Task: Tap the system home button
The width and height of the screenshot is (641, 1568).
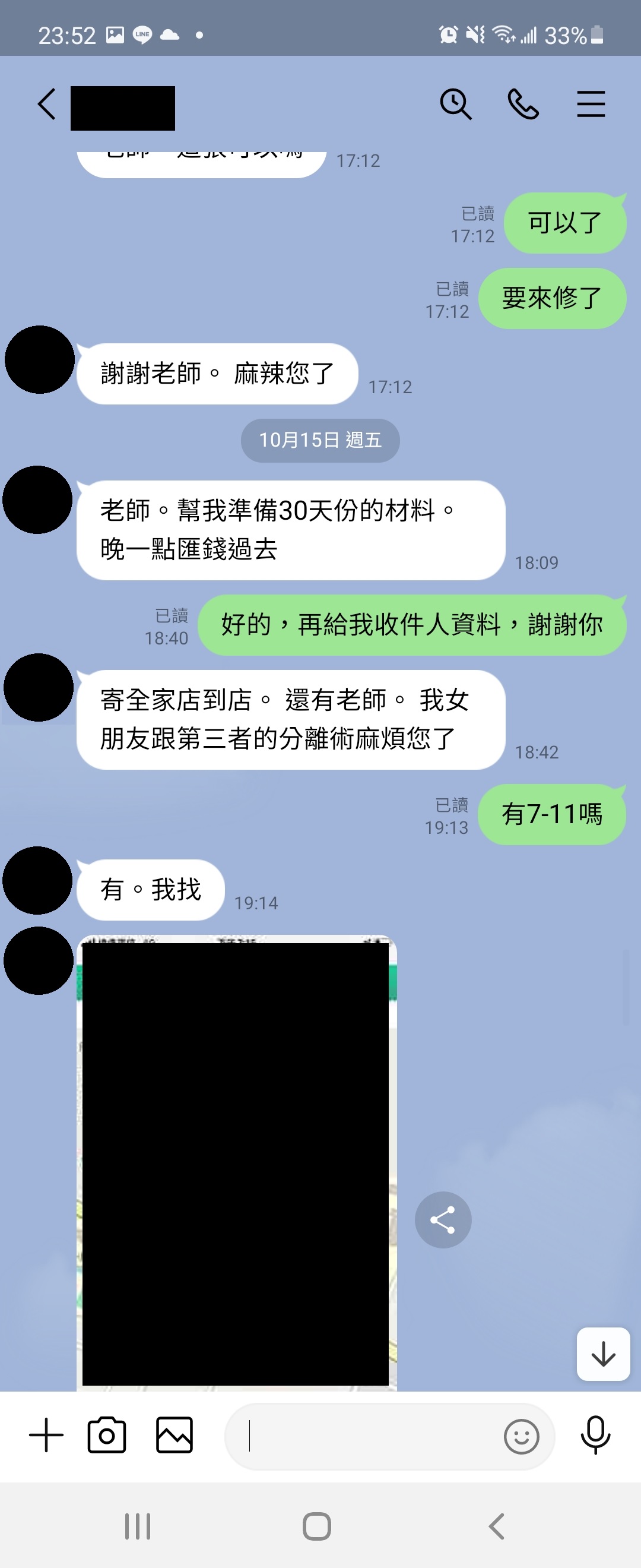Action: point(317,1526)
